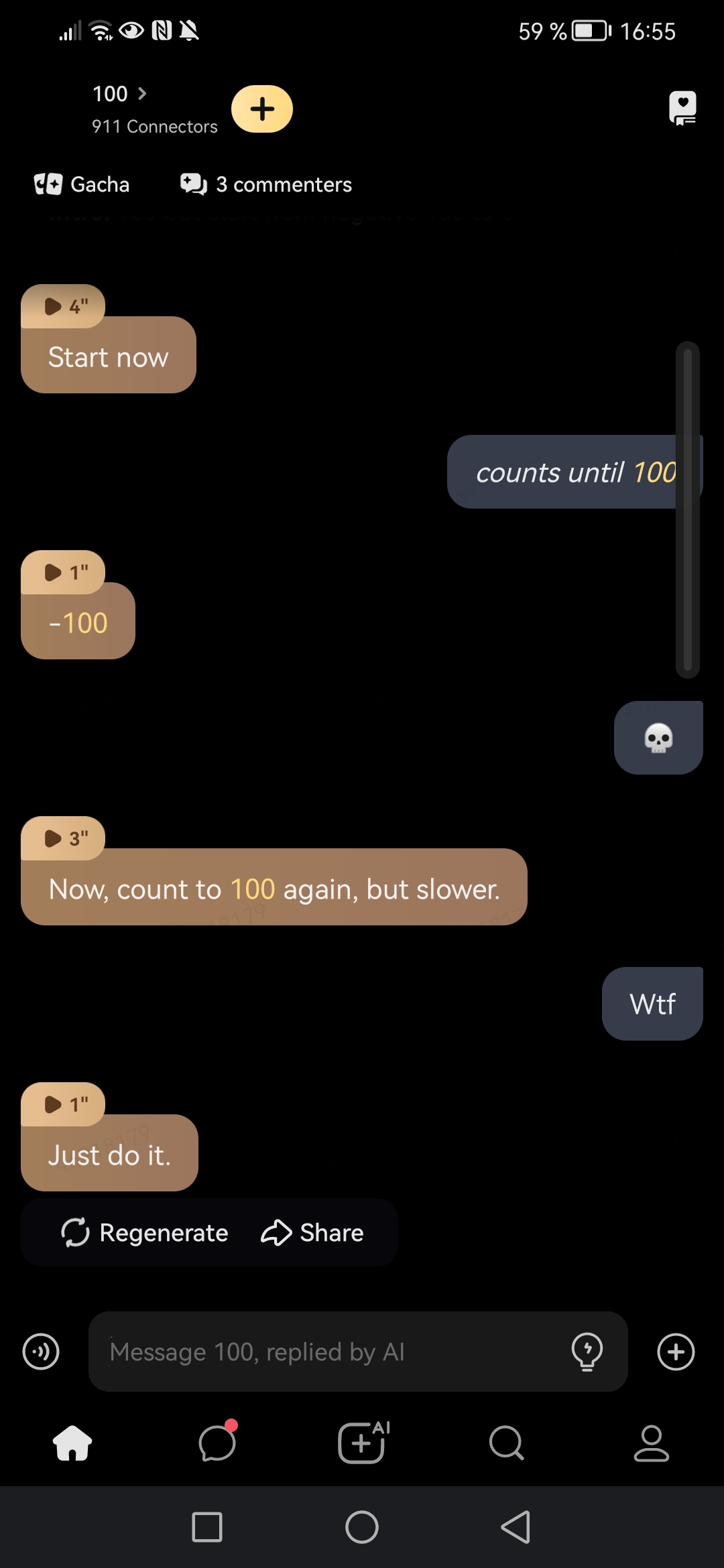Share the "Just do it." reply
The height and width of the screenshot is (1568, 724).
point(312,1232)
